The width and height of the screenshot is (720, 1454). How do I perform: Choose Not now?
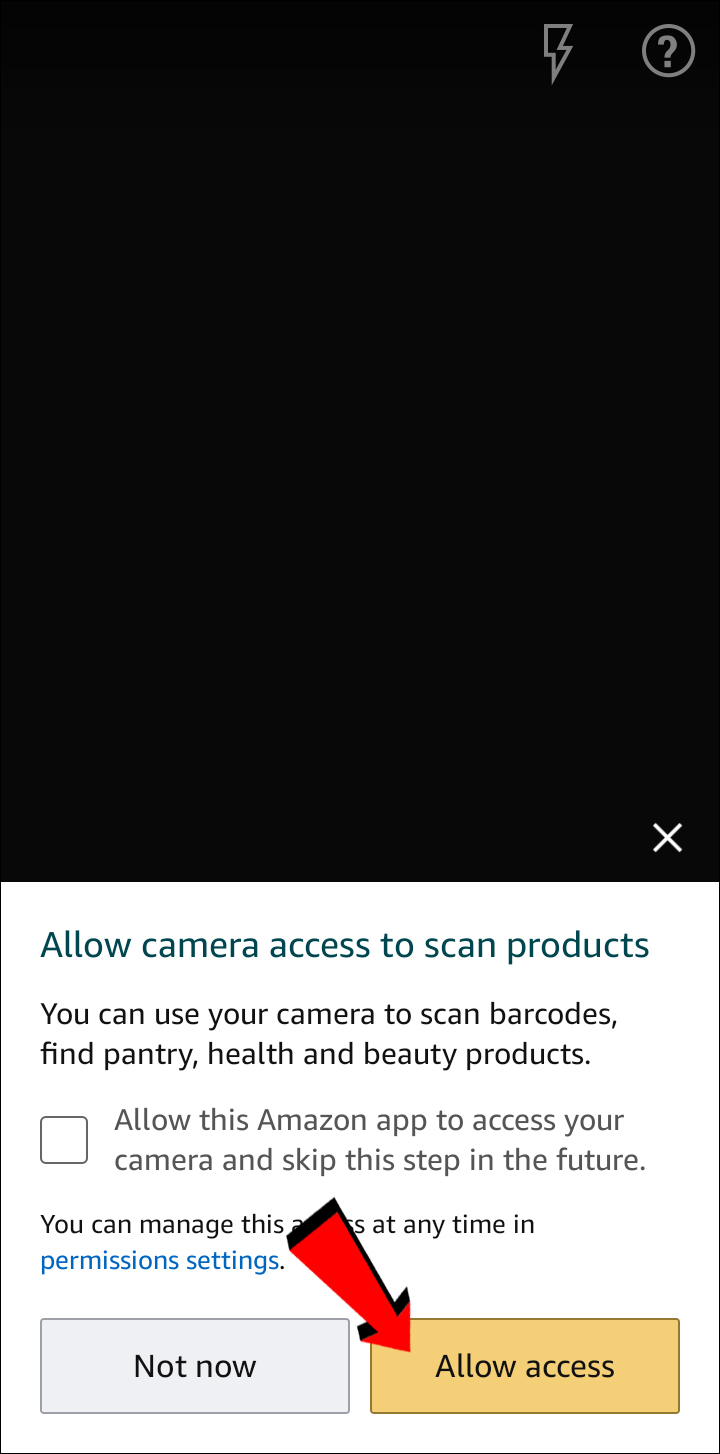(x=195, y=1366)
